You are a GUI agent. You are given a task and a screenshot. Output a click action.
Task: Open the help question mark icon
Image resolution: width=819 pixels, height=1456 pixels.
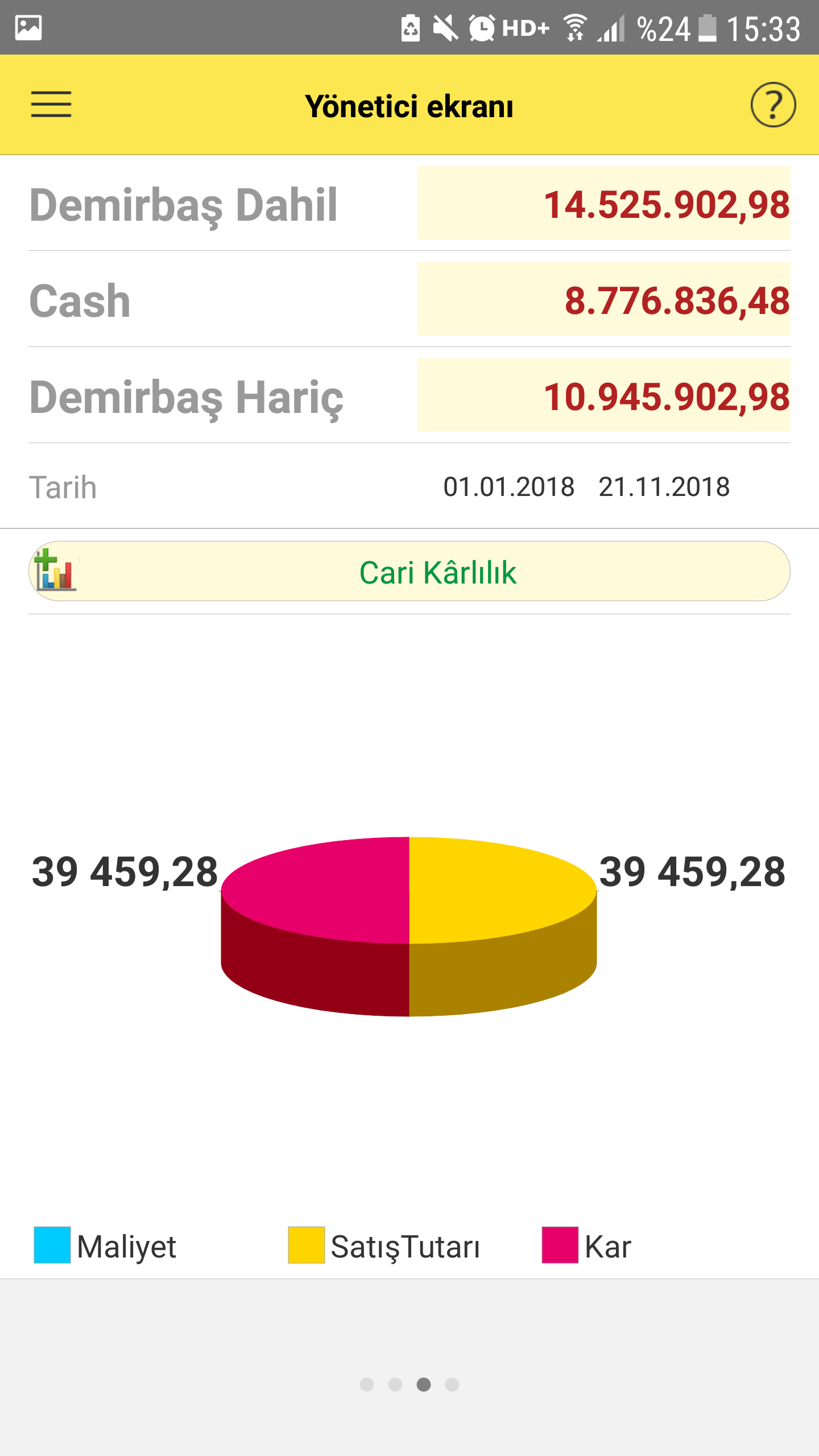tap(773, 105)
